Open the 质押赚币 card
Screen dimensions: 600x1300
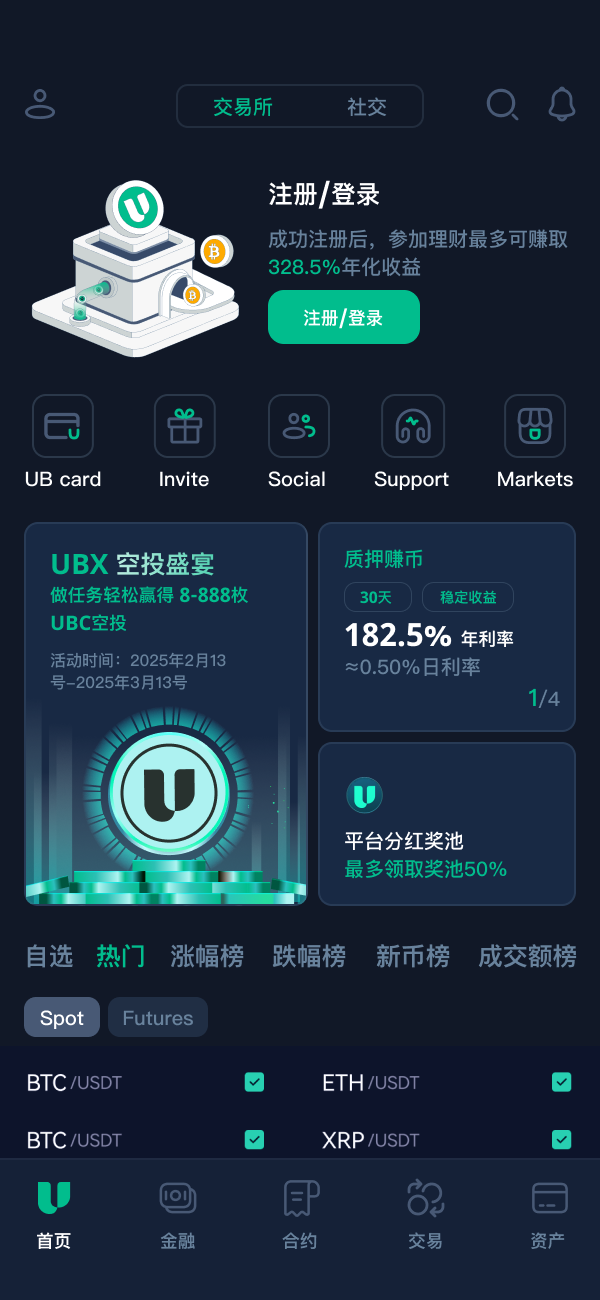tap(446, 626)
